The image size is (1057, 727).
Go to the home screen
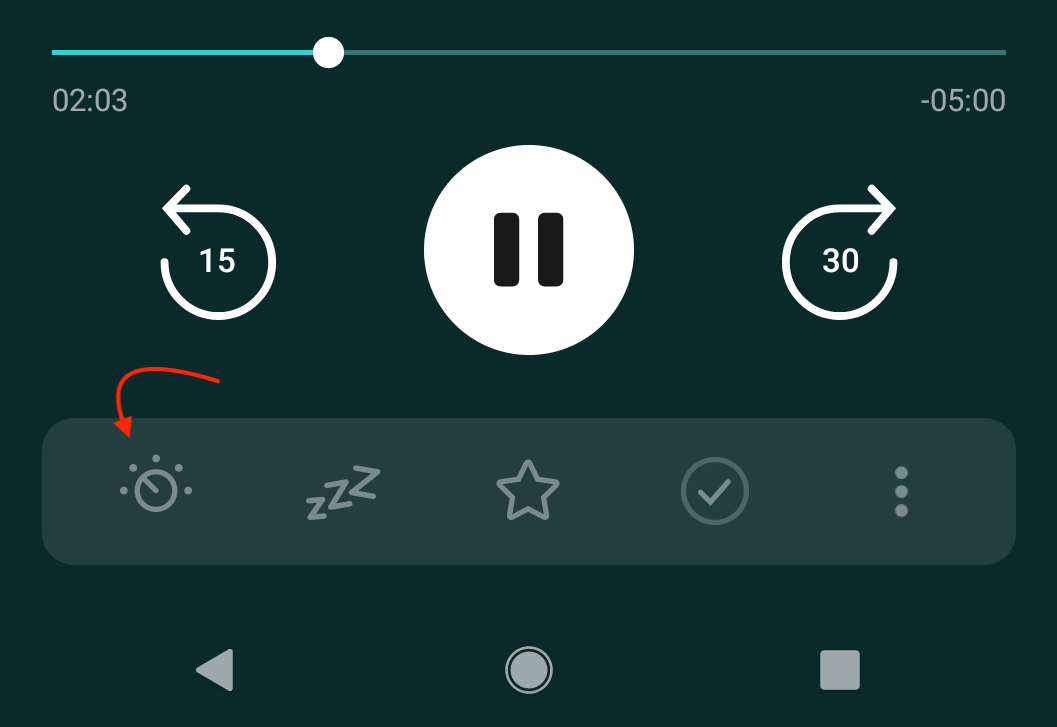(528, 669)
